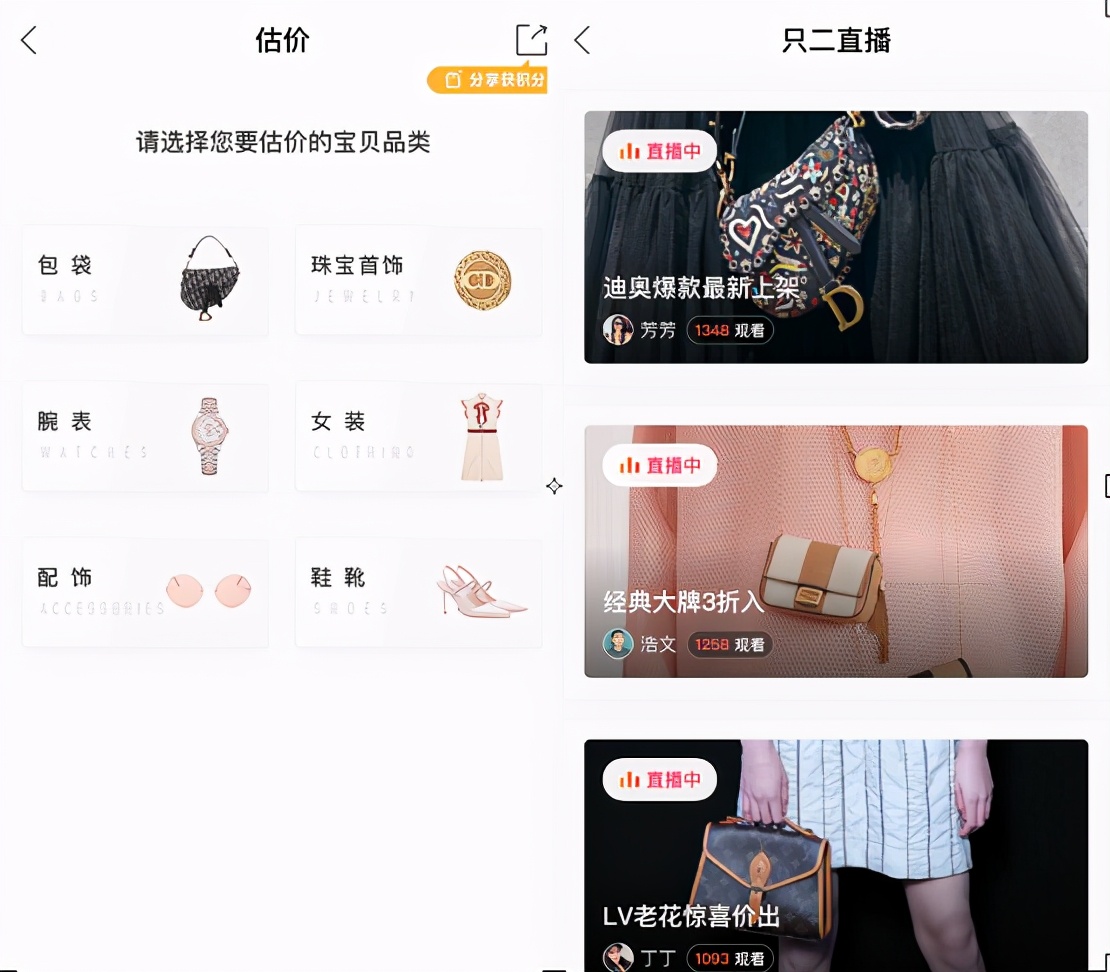Open the 经典大牌3折入 live stream
This screenshot has height=972, width=1110.
pyautogui.click(x=835, y=551)
